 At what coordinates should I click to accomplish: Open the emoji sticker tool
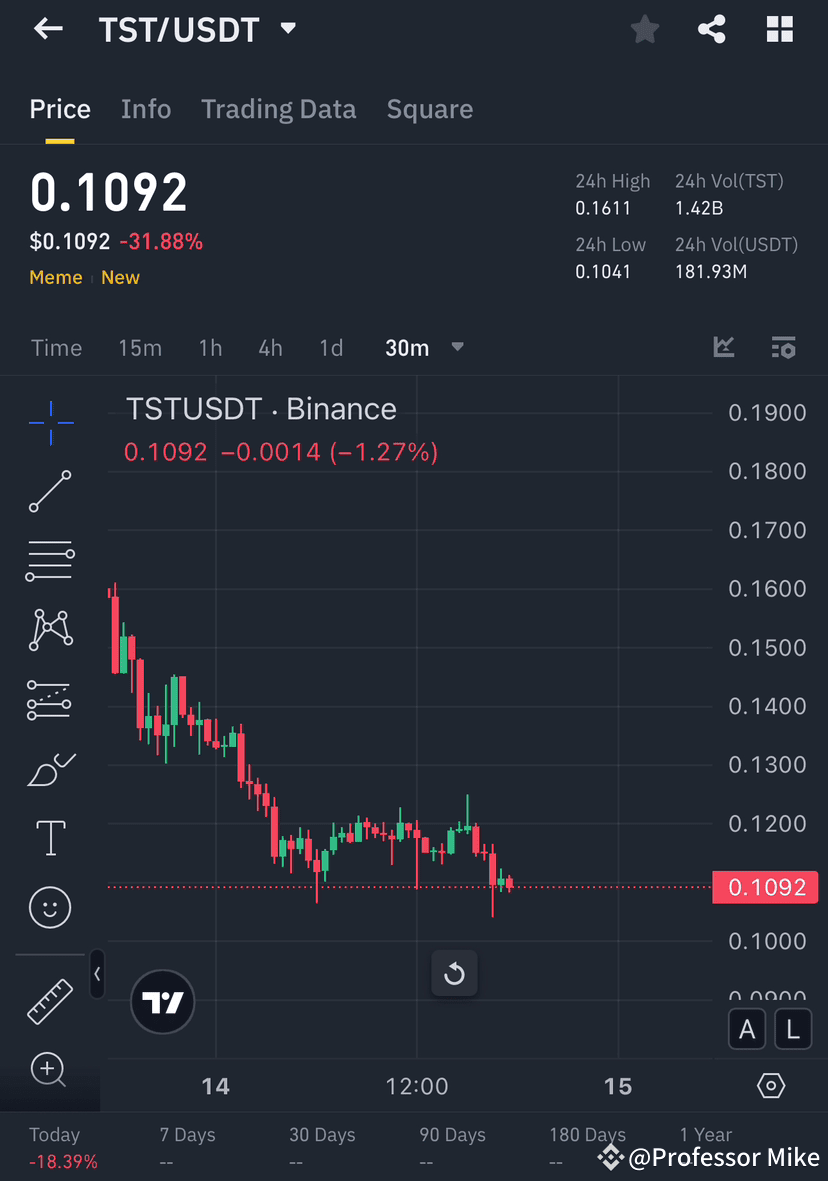point(50,907)
